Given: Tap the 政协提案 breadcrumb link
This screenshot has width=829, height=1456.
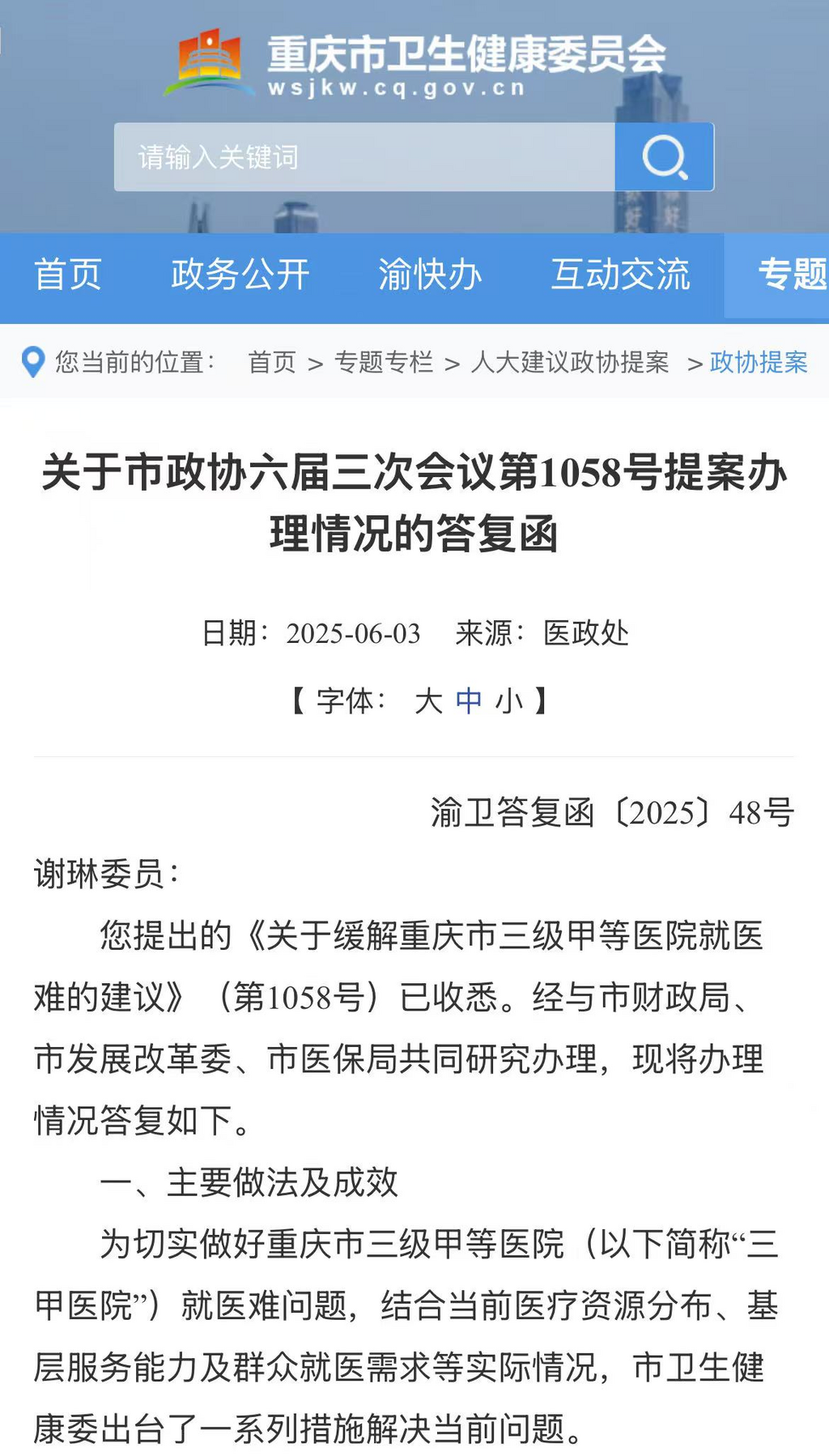Looking at the screenshot, I should 759,362.
